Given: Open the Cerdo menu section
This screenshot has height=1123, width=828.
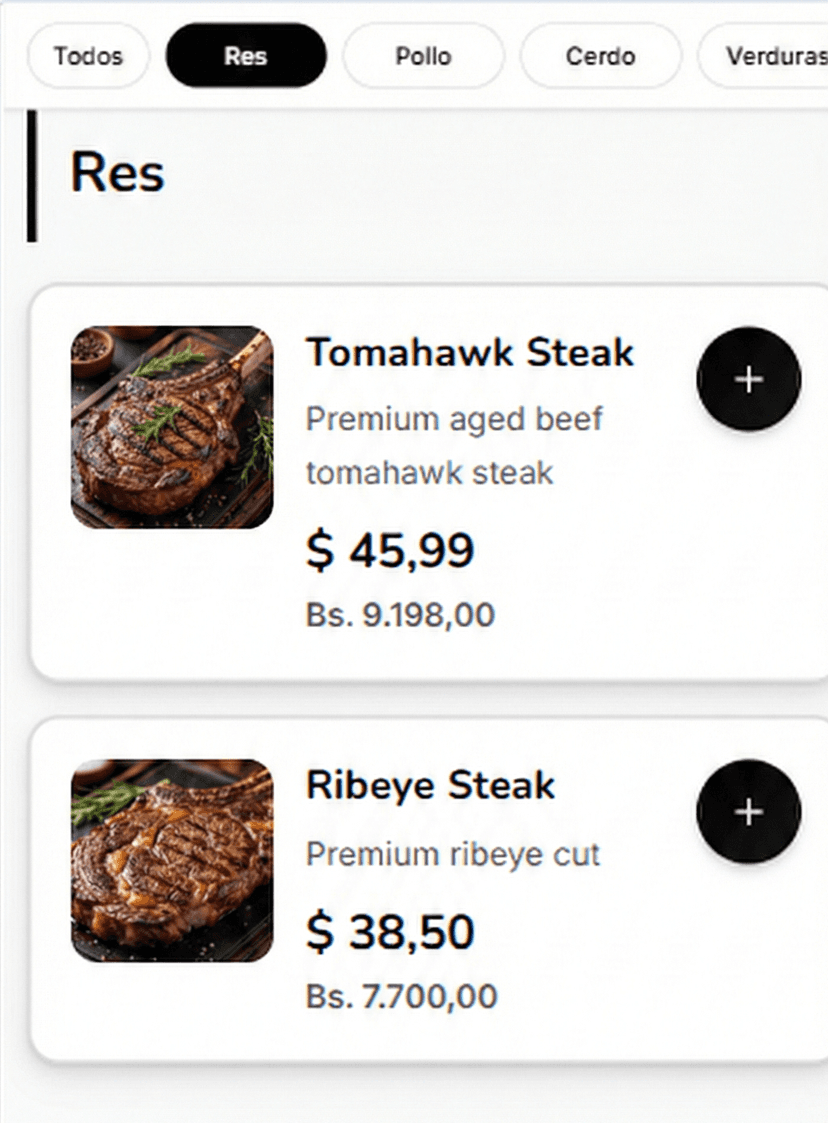Looking at the screenshot, I should coord(600,56).
